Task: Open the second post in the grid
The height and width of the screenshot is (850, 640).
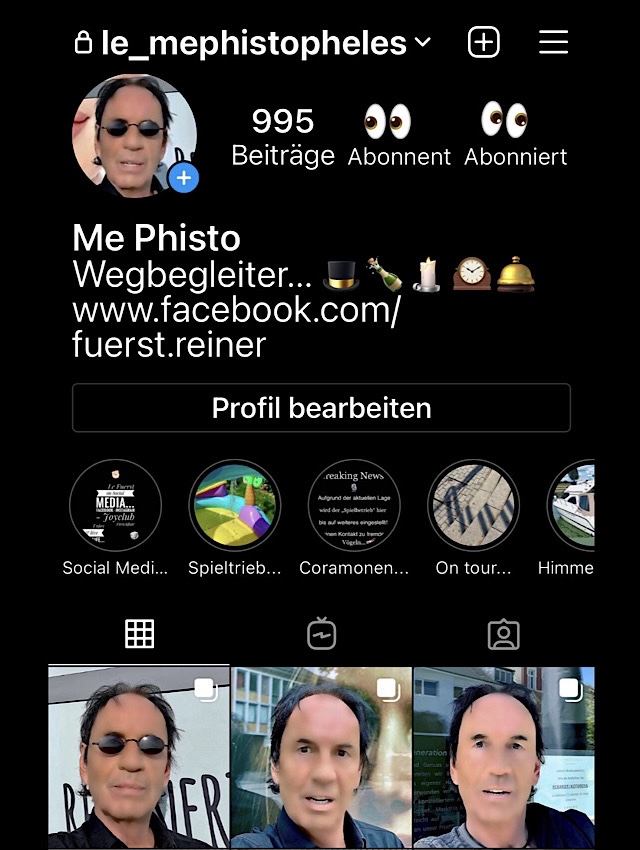Action: [x=321, y=758]
